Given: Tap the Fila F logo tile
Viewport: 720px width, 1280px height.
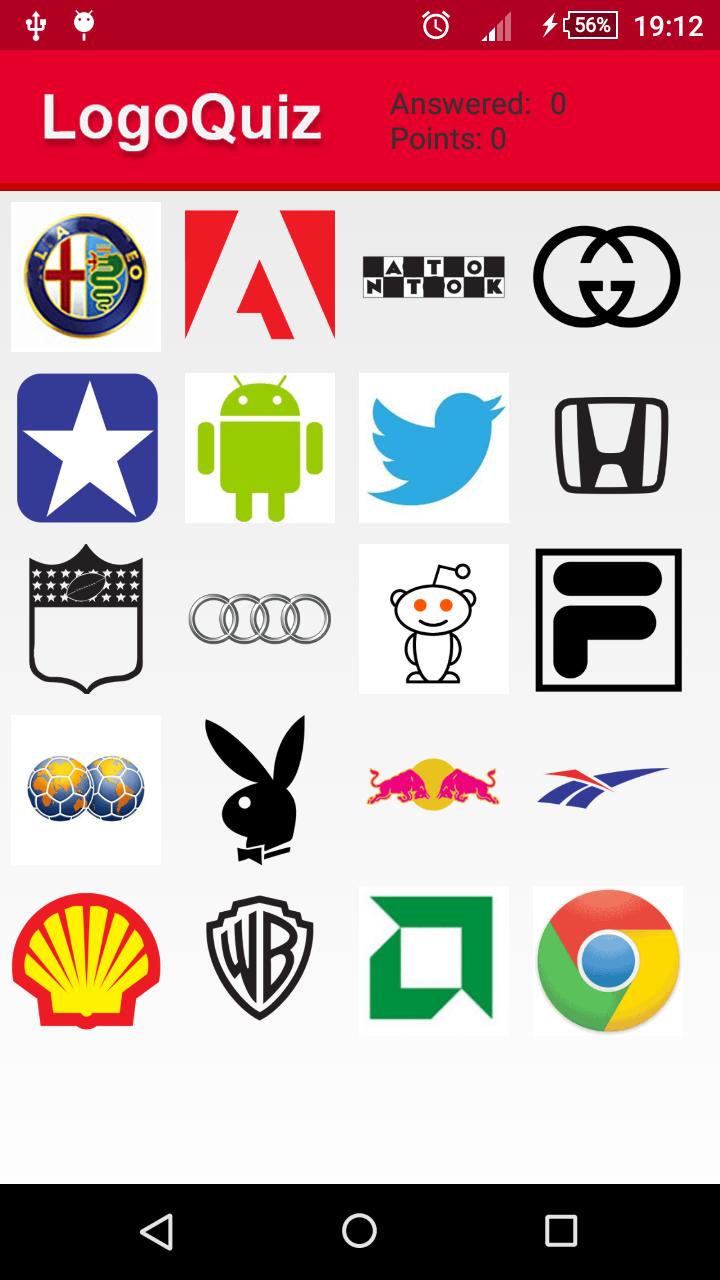Looking at the screenshot, I should [608, 619].
